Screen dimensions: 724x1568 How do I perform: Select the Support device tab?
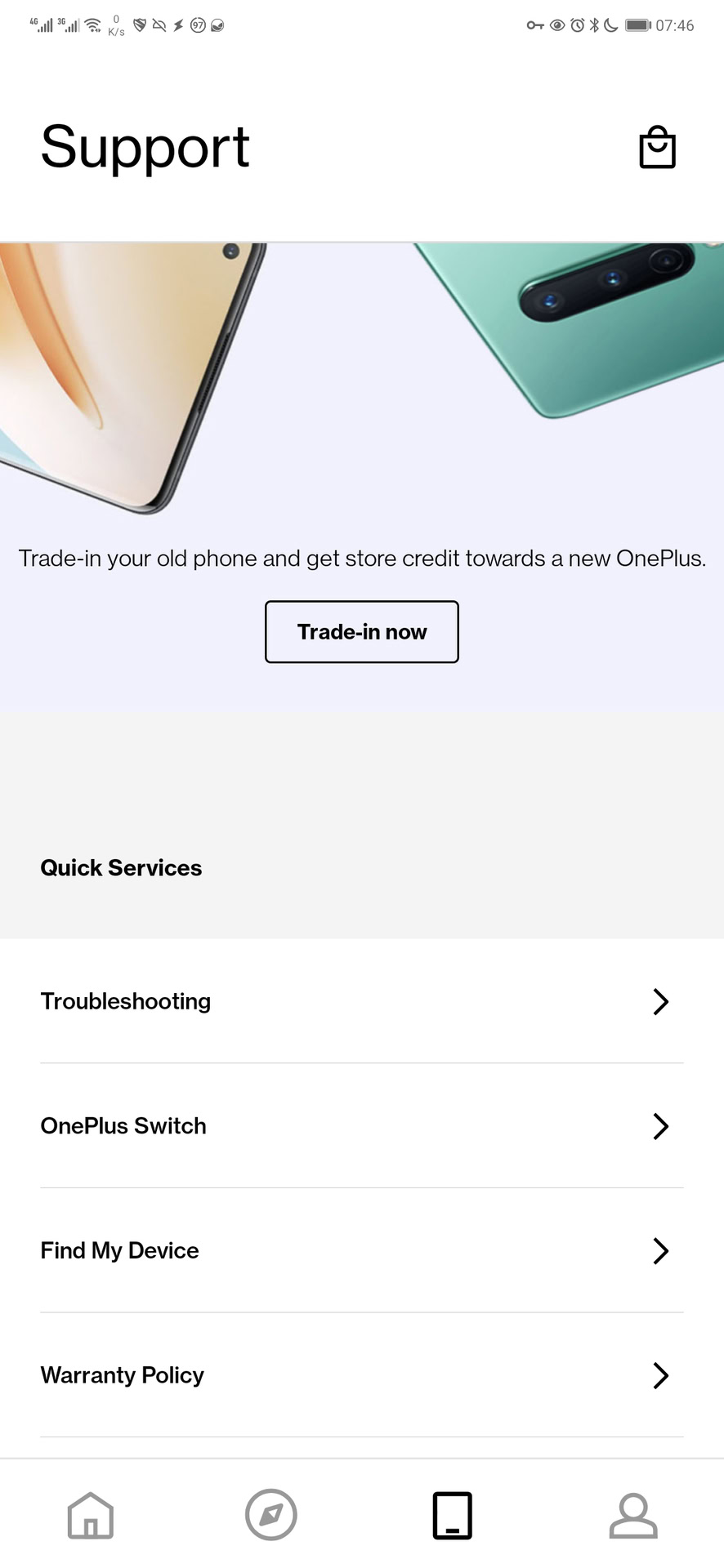pos(452,1516)
